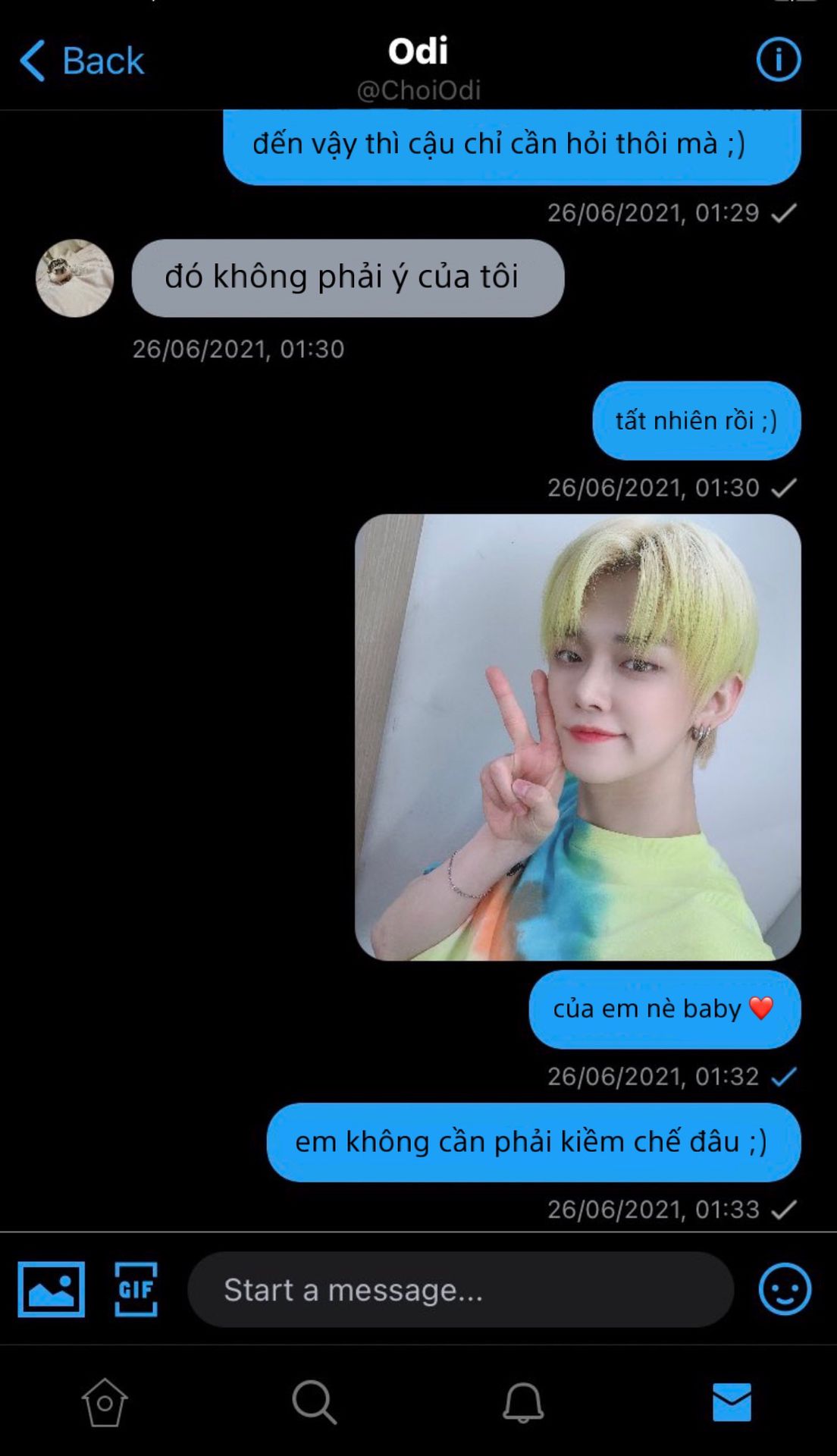
Task: Attach a photo to the message
Action: (x=52, y=1289)
